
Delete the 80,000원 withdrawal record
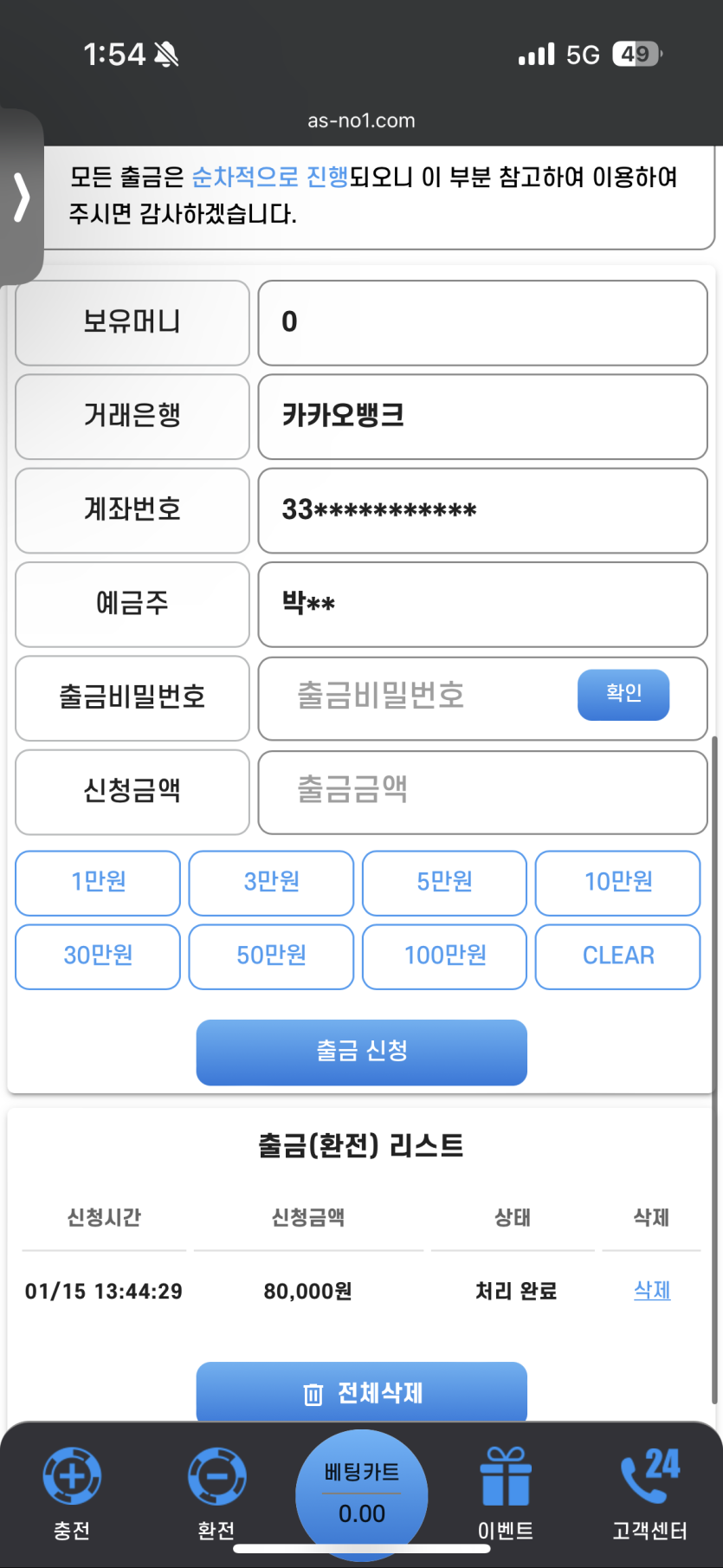click(651, 1291)
